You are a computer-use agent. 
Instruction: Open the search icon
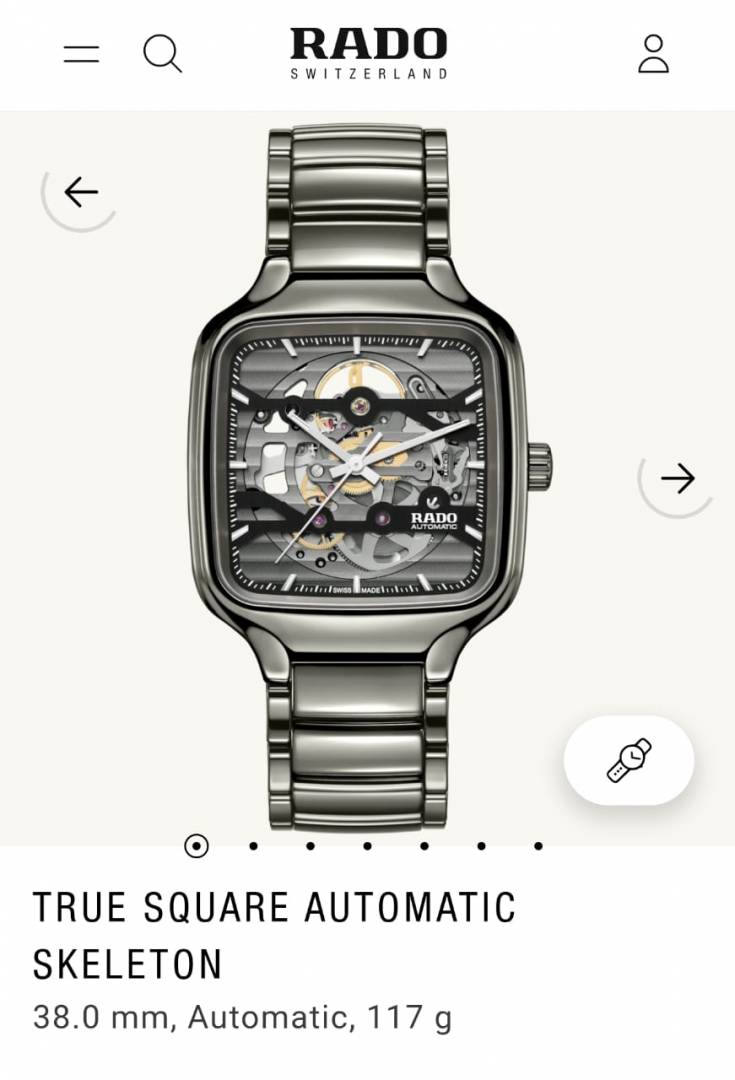click(162, 54)
